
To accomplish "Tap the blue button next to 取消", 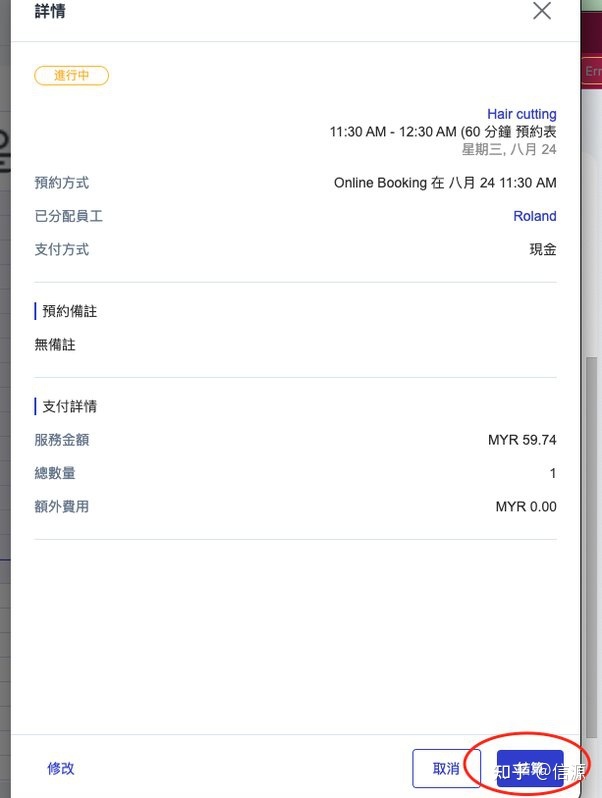I will (x=530, y=768).
